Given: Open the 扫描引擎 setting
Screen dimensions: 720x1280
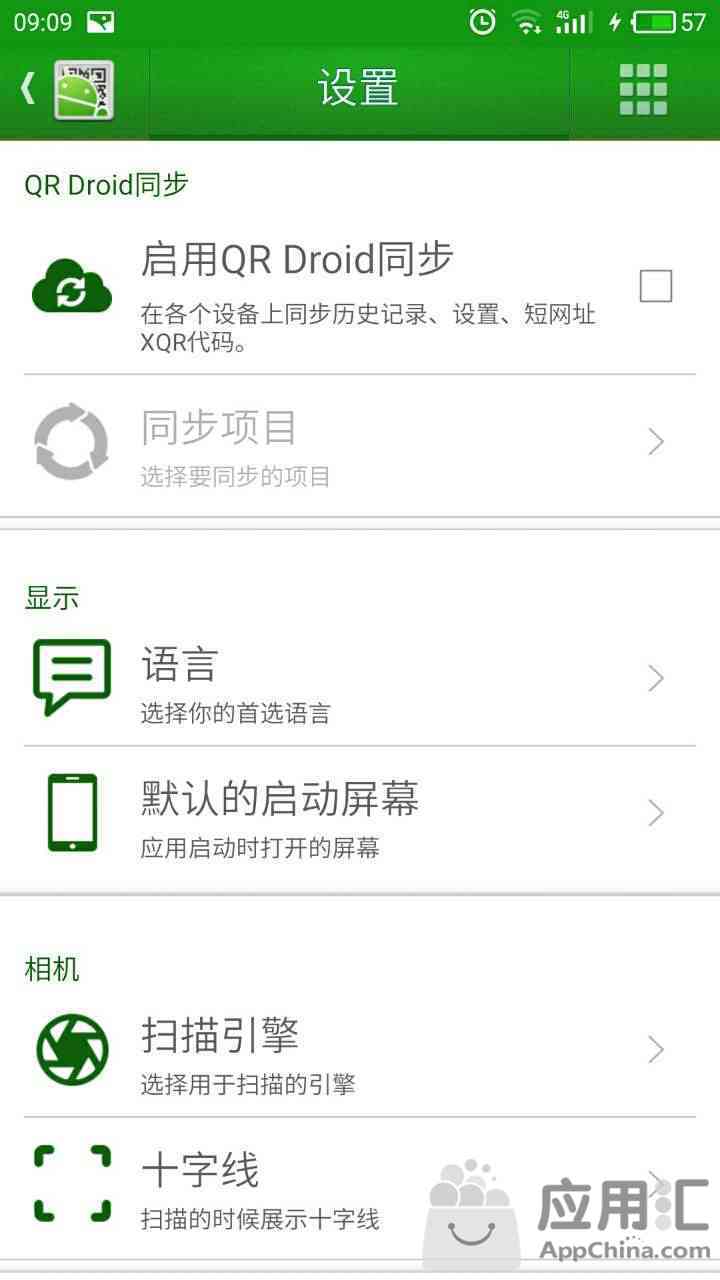Looking at the screenshot, I should click(360, 1050).
